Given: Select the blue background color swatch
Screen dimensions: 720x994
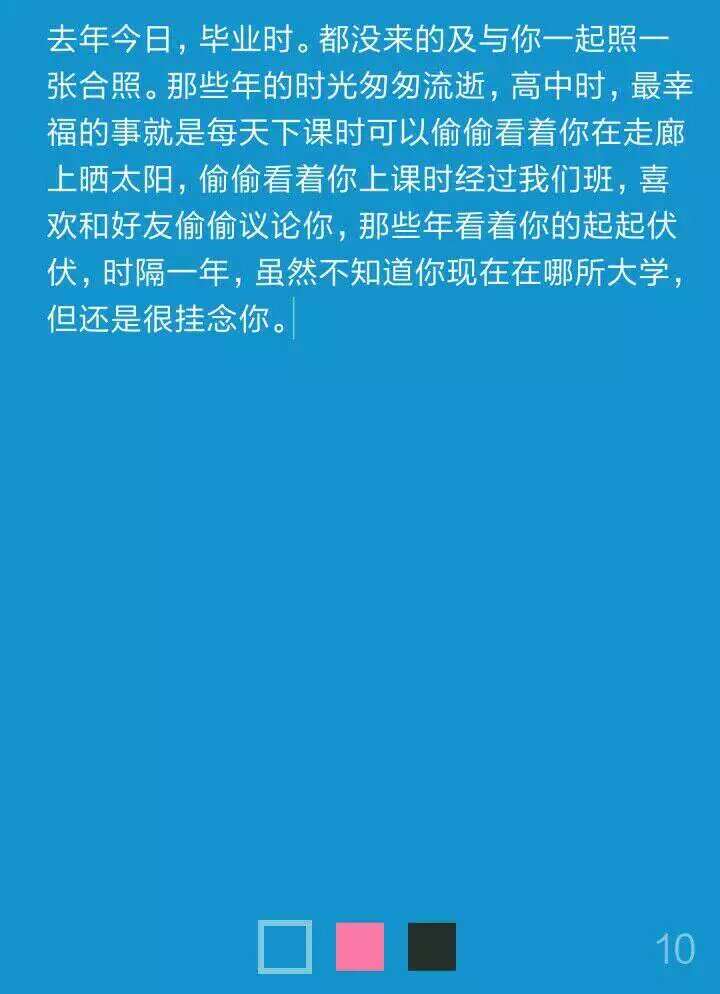Looking at the screenshot, I should click(285, 946).
